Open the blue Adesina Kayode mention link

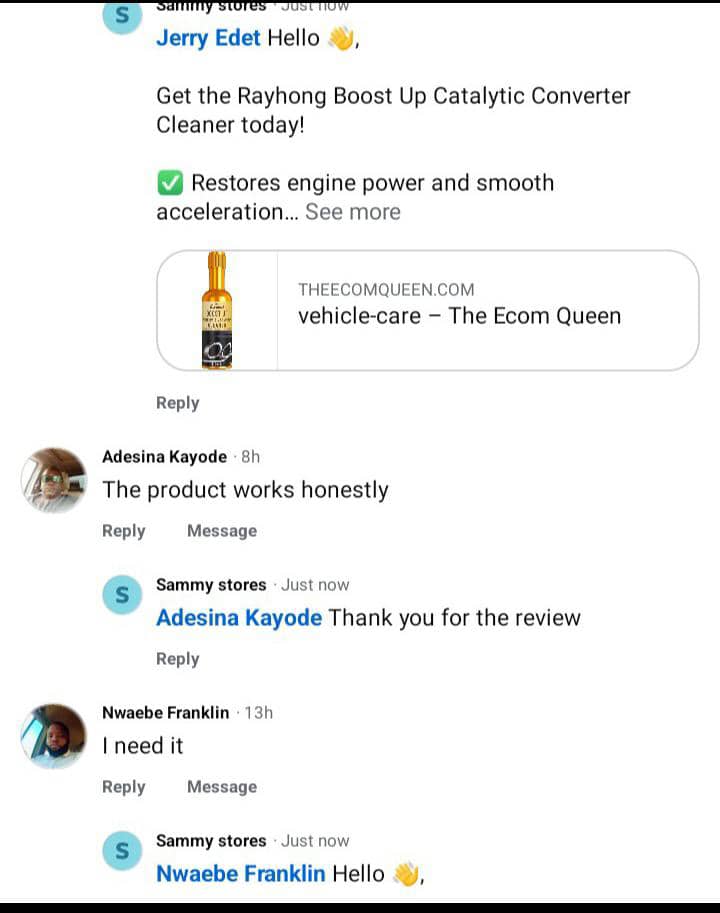(239, 618)
